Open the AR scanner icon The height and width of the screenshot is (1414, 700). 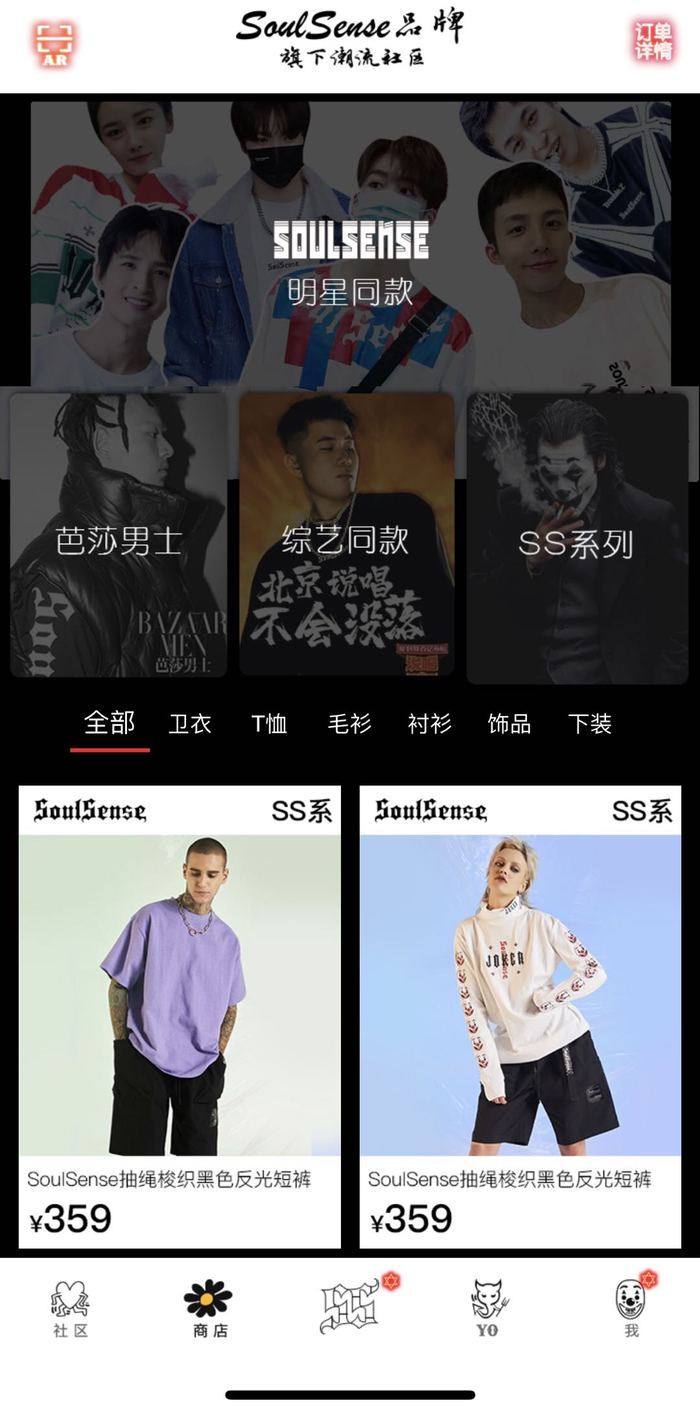click(x=56, y=44)
